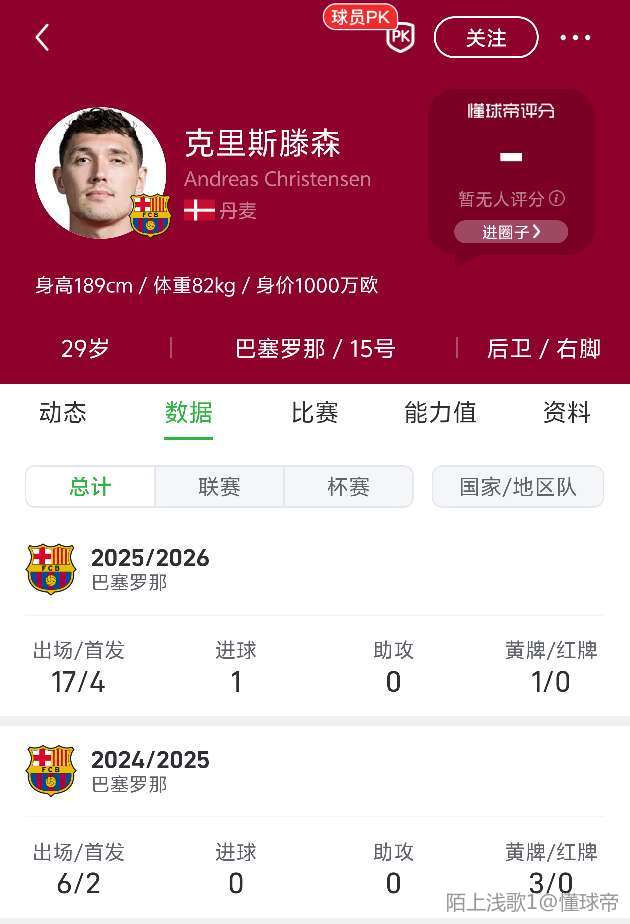Switch to the 动态 tab
This screenshot has height=924, width=630.
tap(63, 412)
